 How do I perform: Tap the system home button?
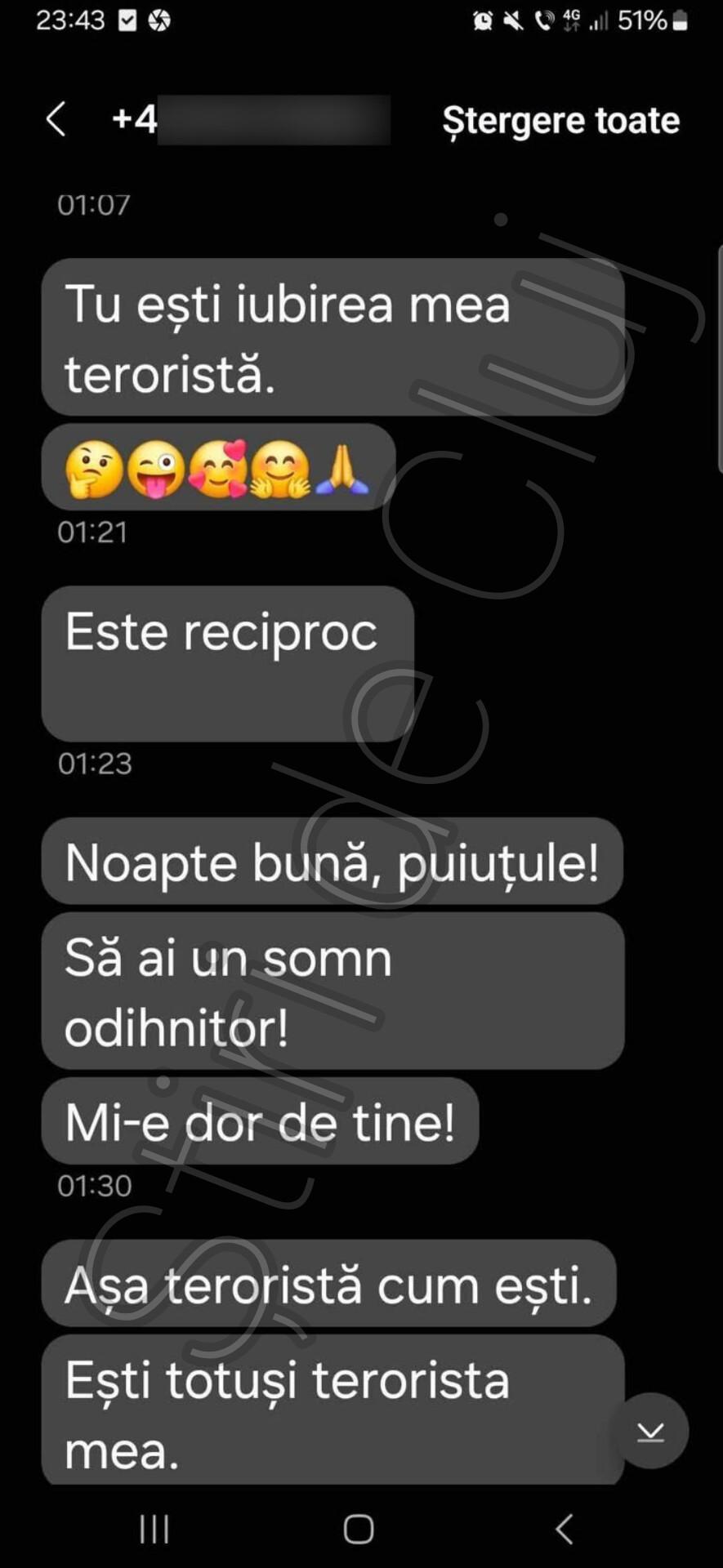pos(359,1529)
